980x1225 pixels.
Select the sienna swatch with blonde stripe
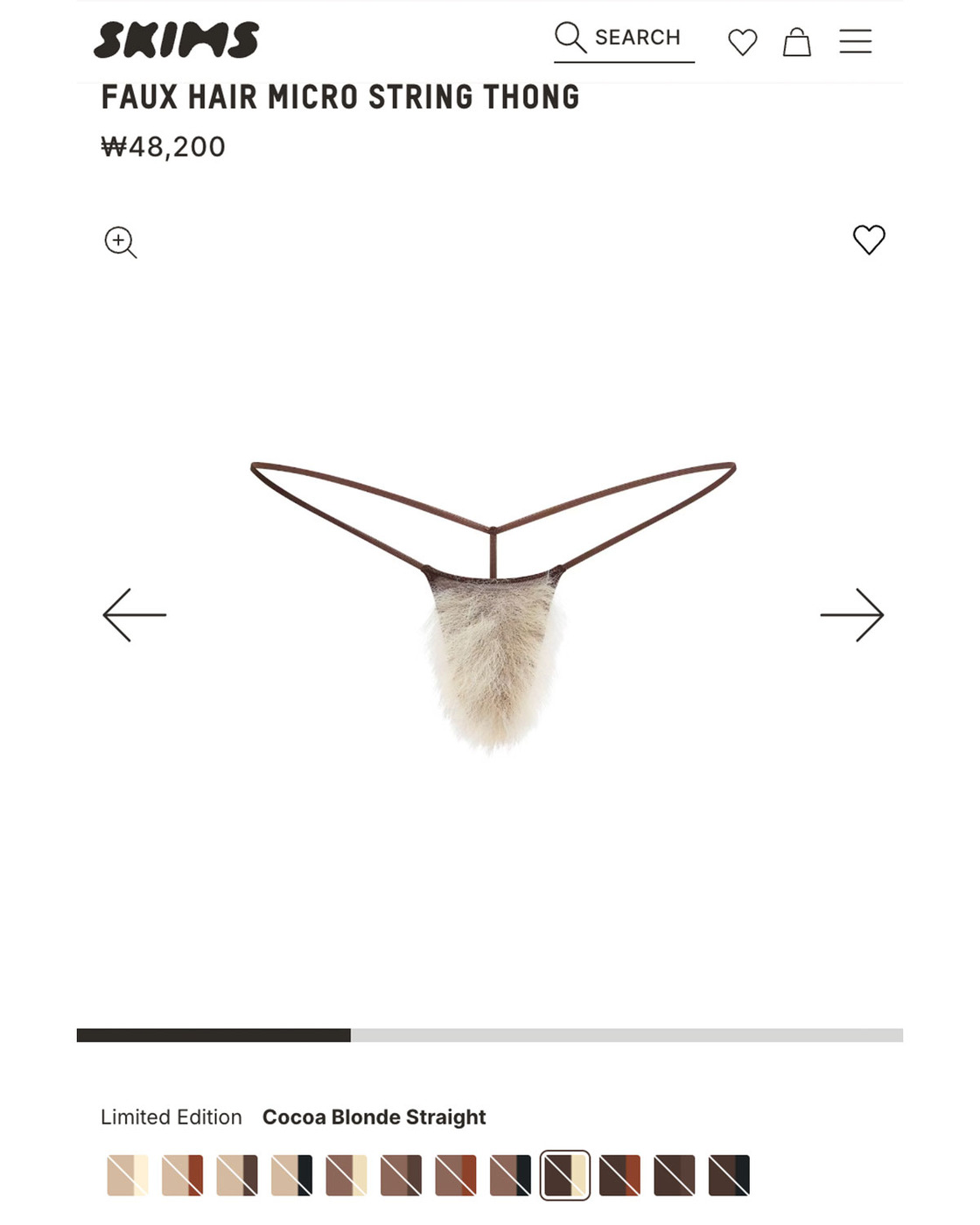[x=346, y=1175]
